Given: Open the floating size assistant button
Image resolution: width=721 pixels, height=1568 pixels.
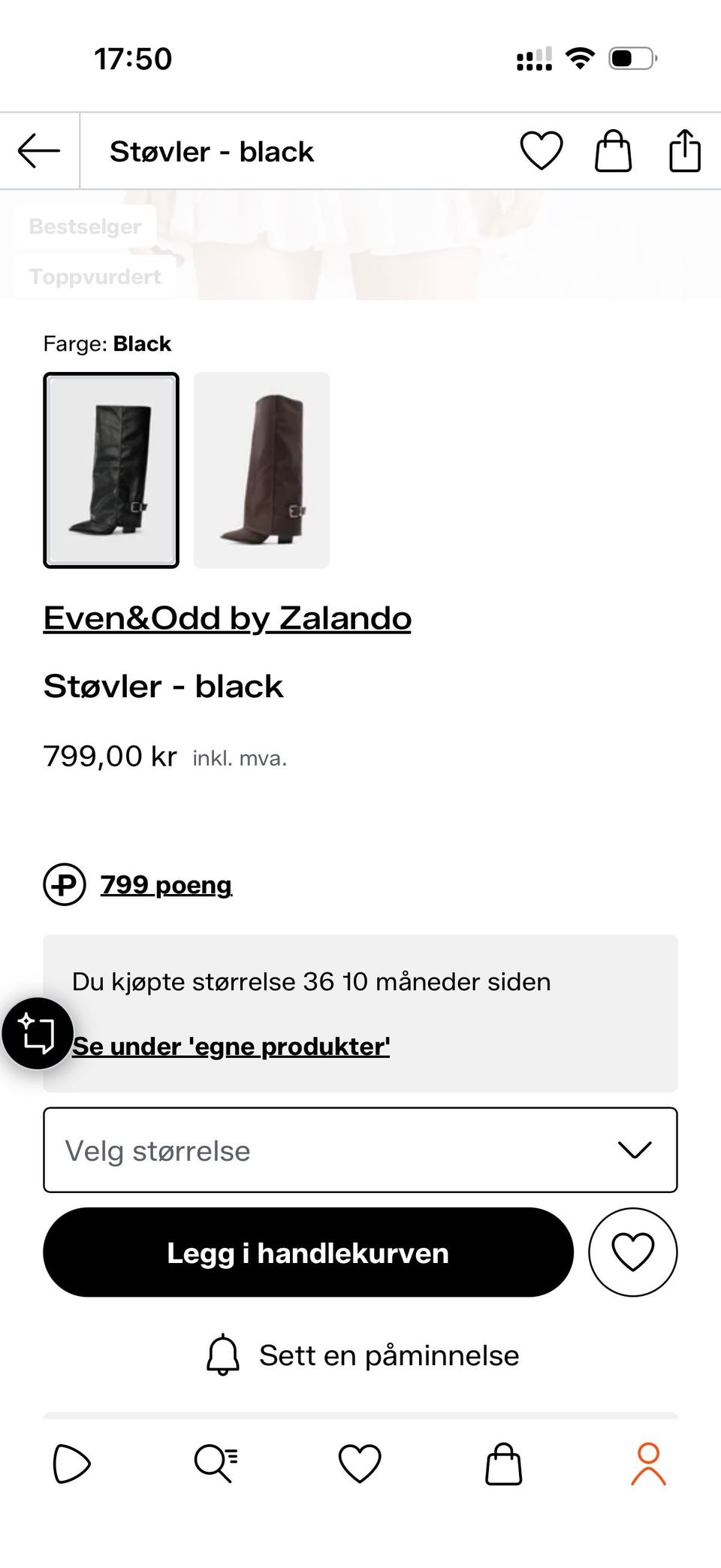Looking at the screenshot, I should 37,1033.
